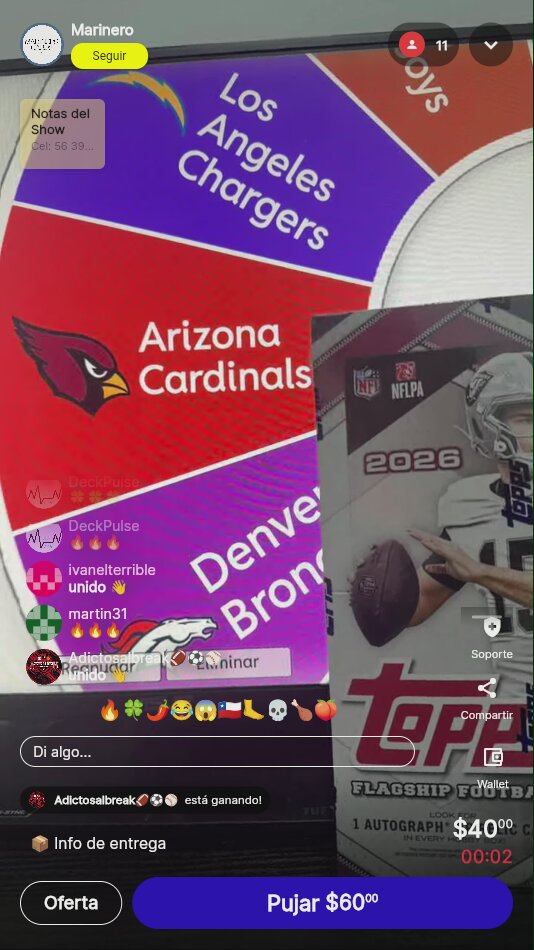Collapse the stream with the down chevron

pos(491,45)
